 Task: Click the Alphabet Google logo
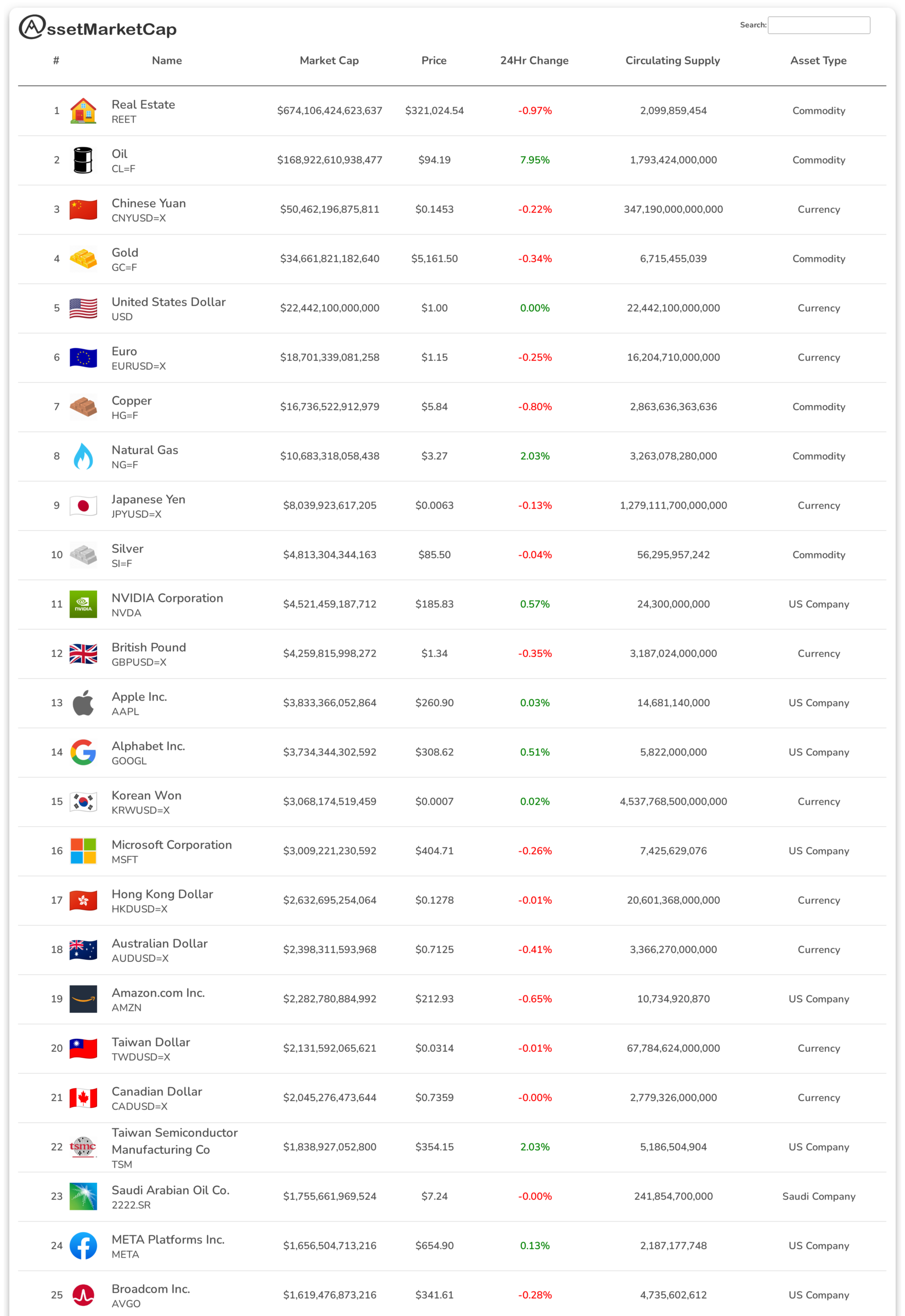pyautogui.click(x=83, y=752)
